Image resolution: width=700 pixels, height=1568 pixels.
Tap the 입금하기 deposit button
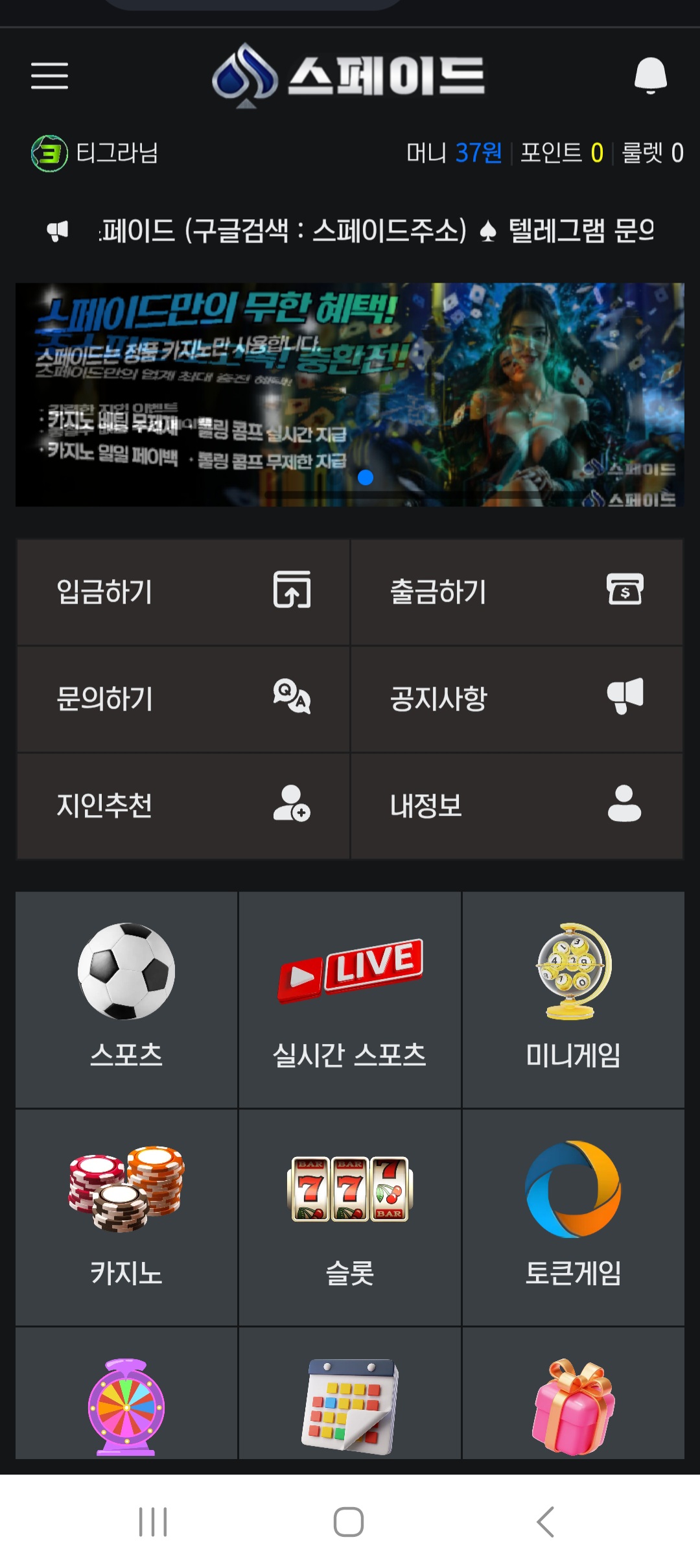click(x=183, y=592)
